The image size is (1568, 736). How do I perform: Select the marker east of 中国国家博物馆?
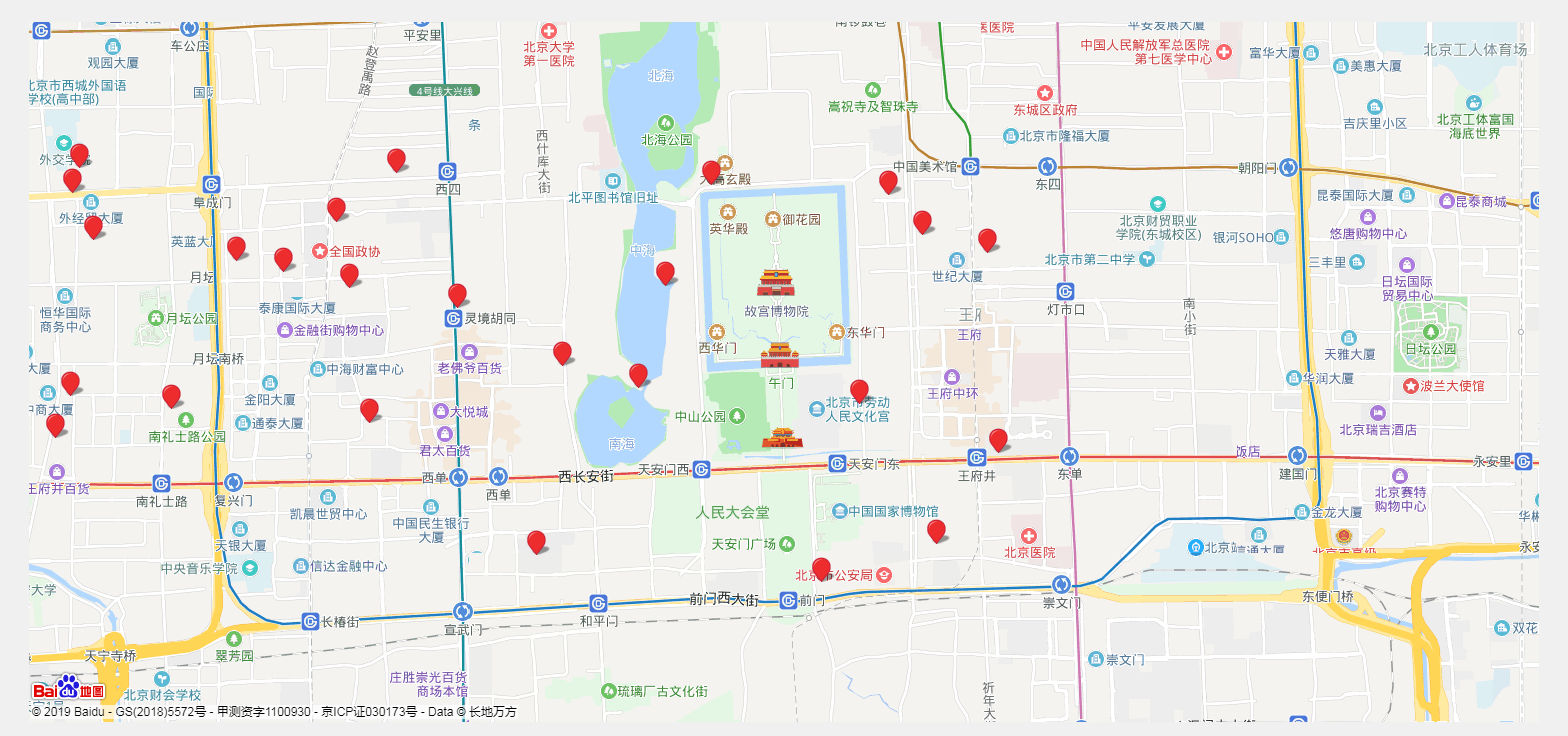936,530
